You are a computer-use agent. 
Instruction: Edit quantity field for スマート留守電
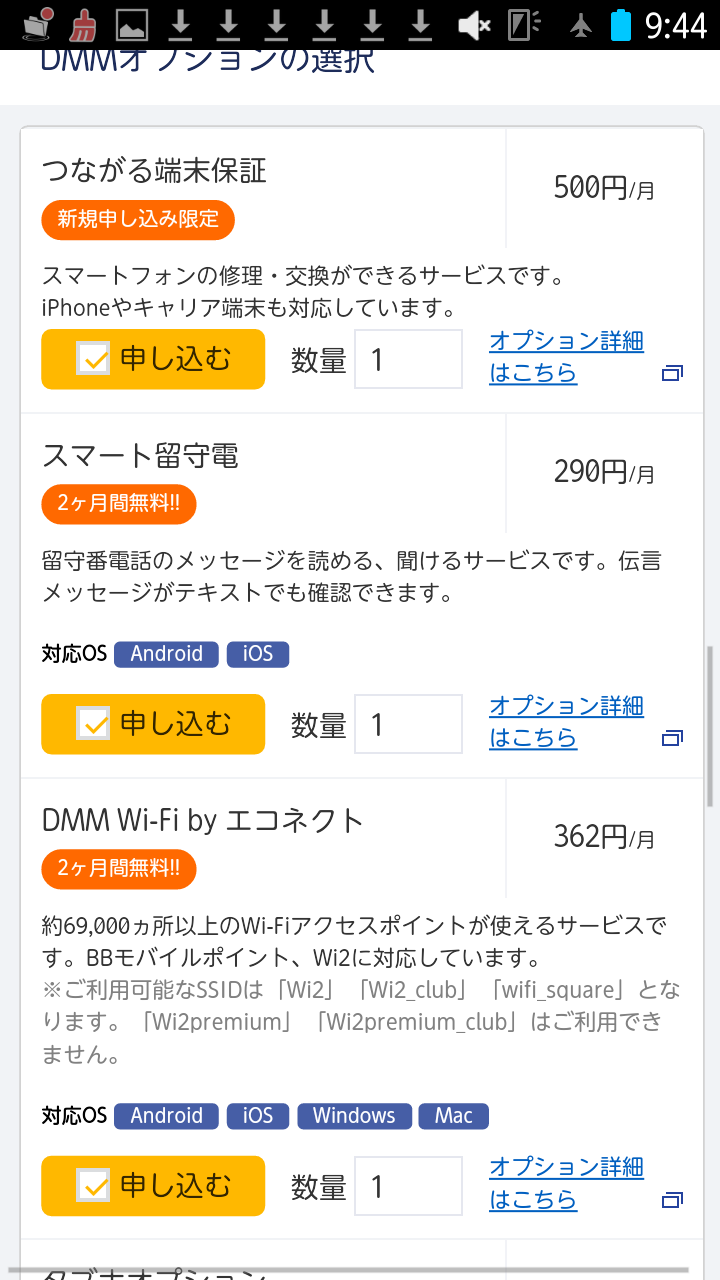[409, 724]
